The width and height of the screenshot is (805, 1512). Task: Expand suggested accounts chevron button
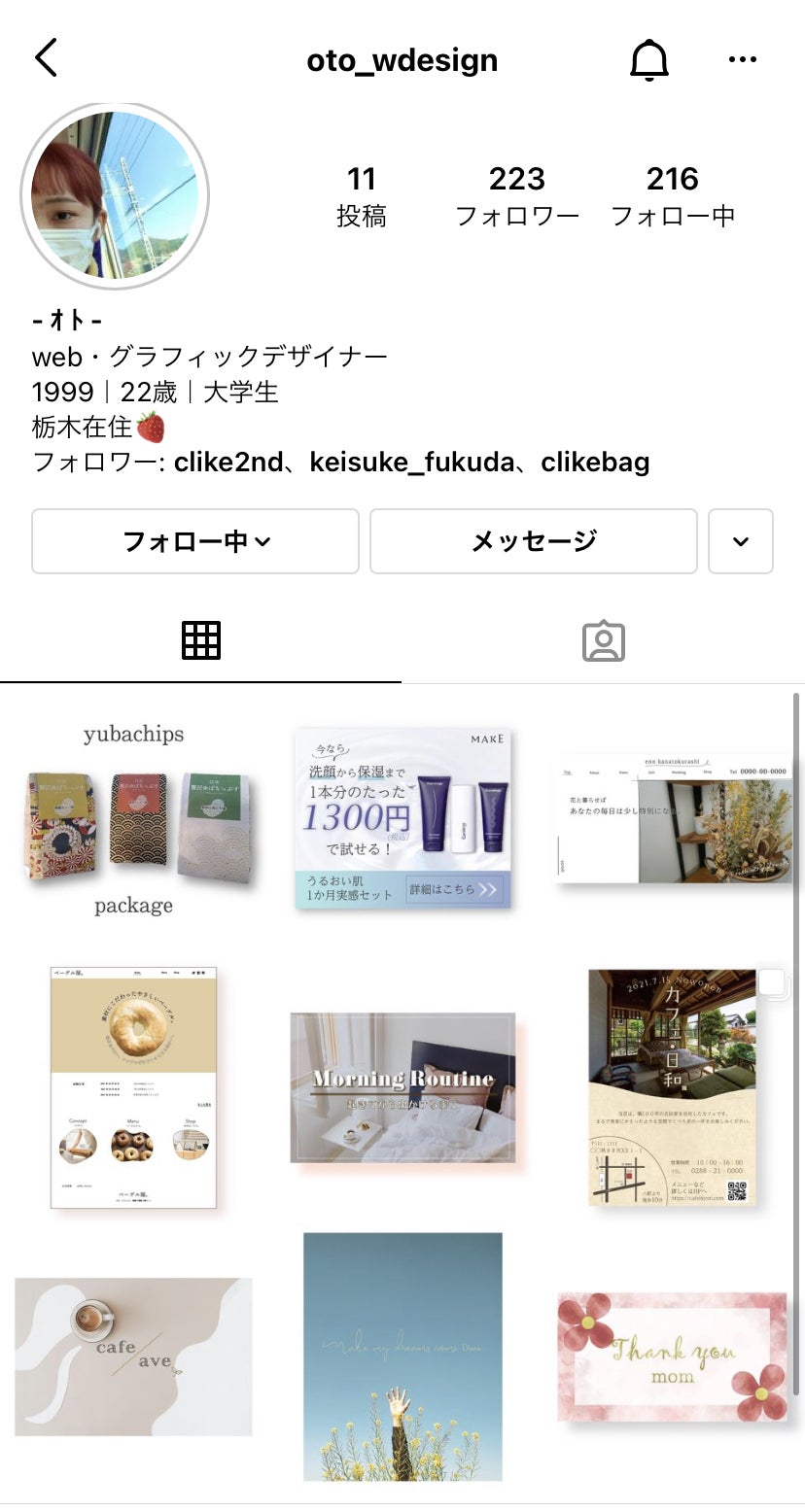741,541
